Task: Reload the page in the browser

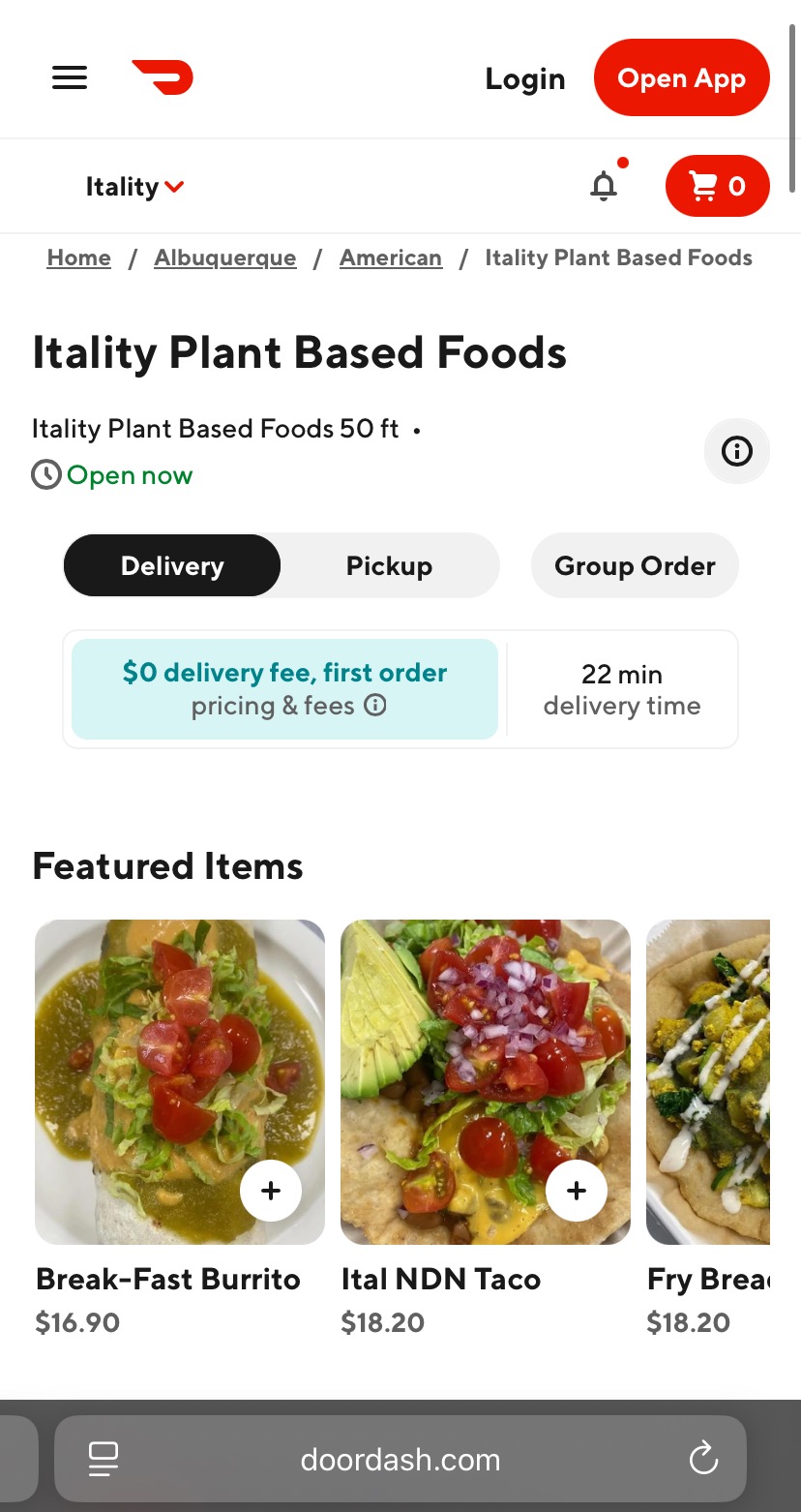Action: 703,1459
